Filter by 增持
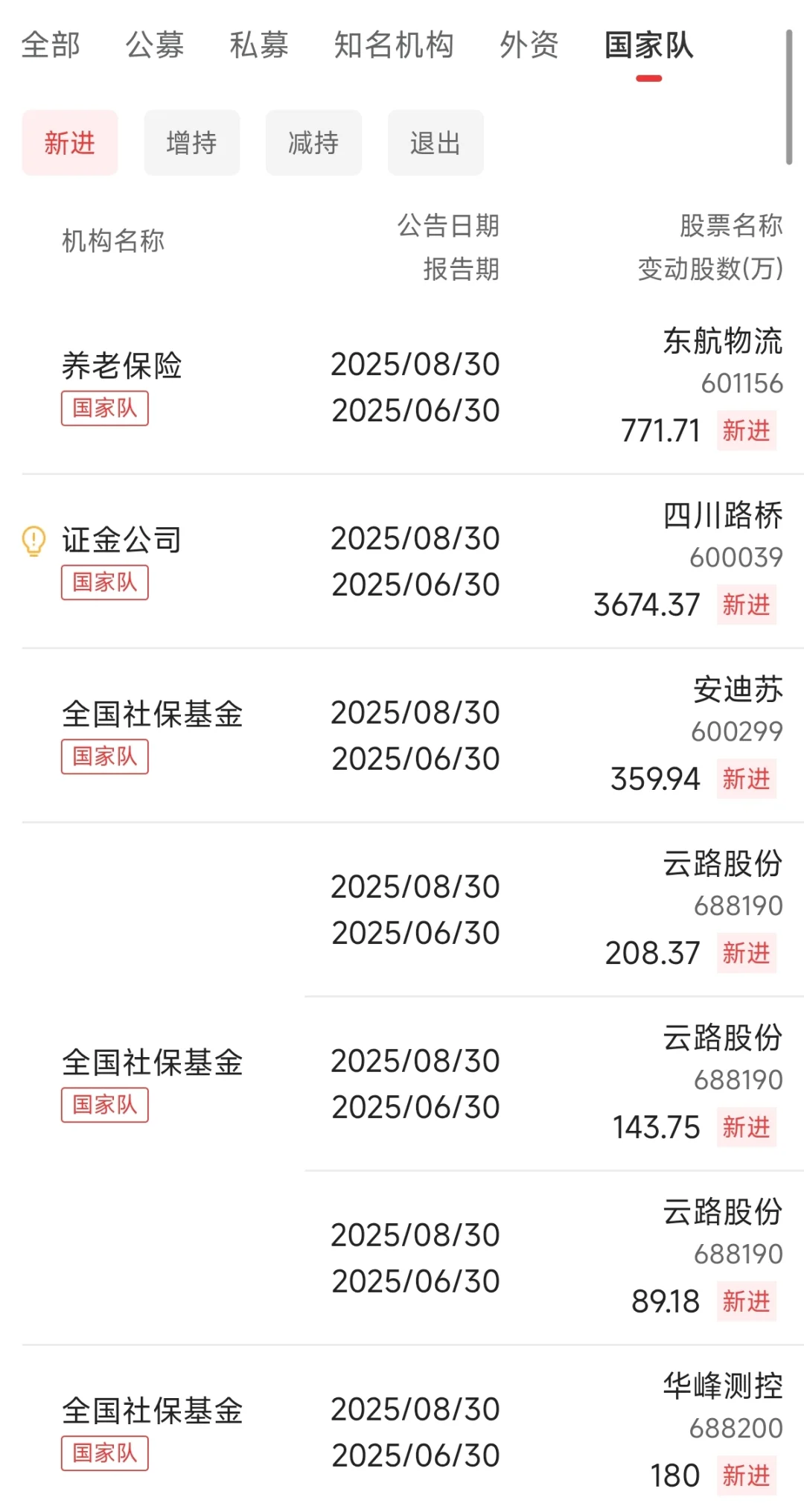This screenshot has height=1512, width=804. (x=192, y=143)
